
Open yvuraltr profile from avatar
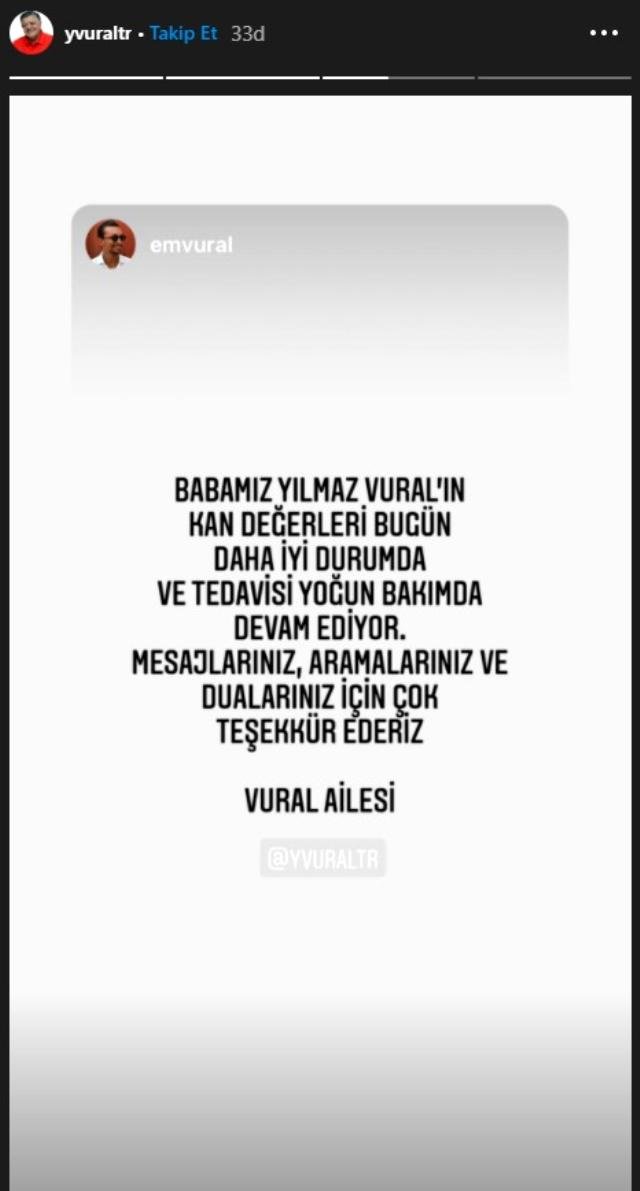pyautogui.click(x=31, y=33)
